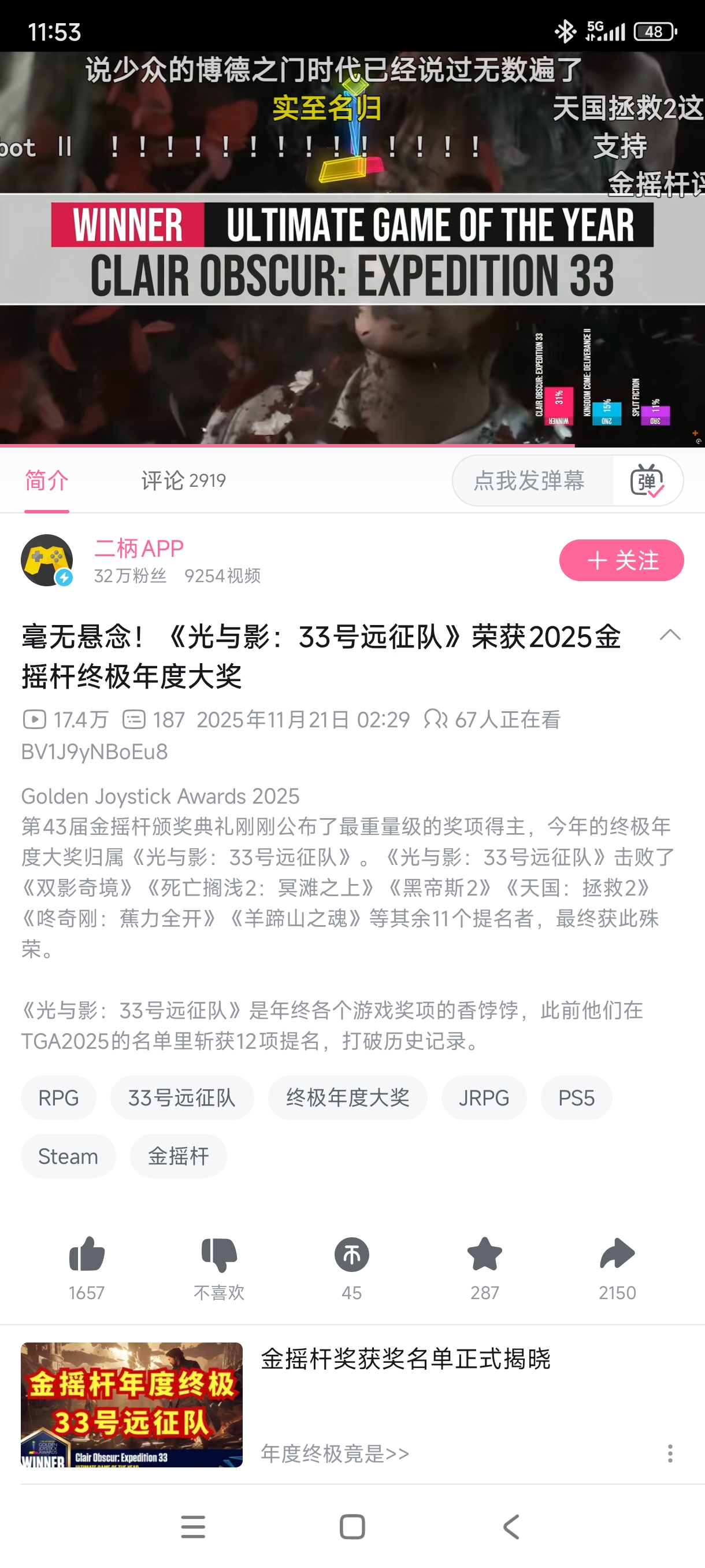
Task: Favorite the video via the star icon
Action: 484,1254
